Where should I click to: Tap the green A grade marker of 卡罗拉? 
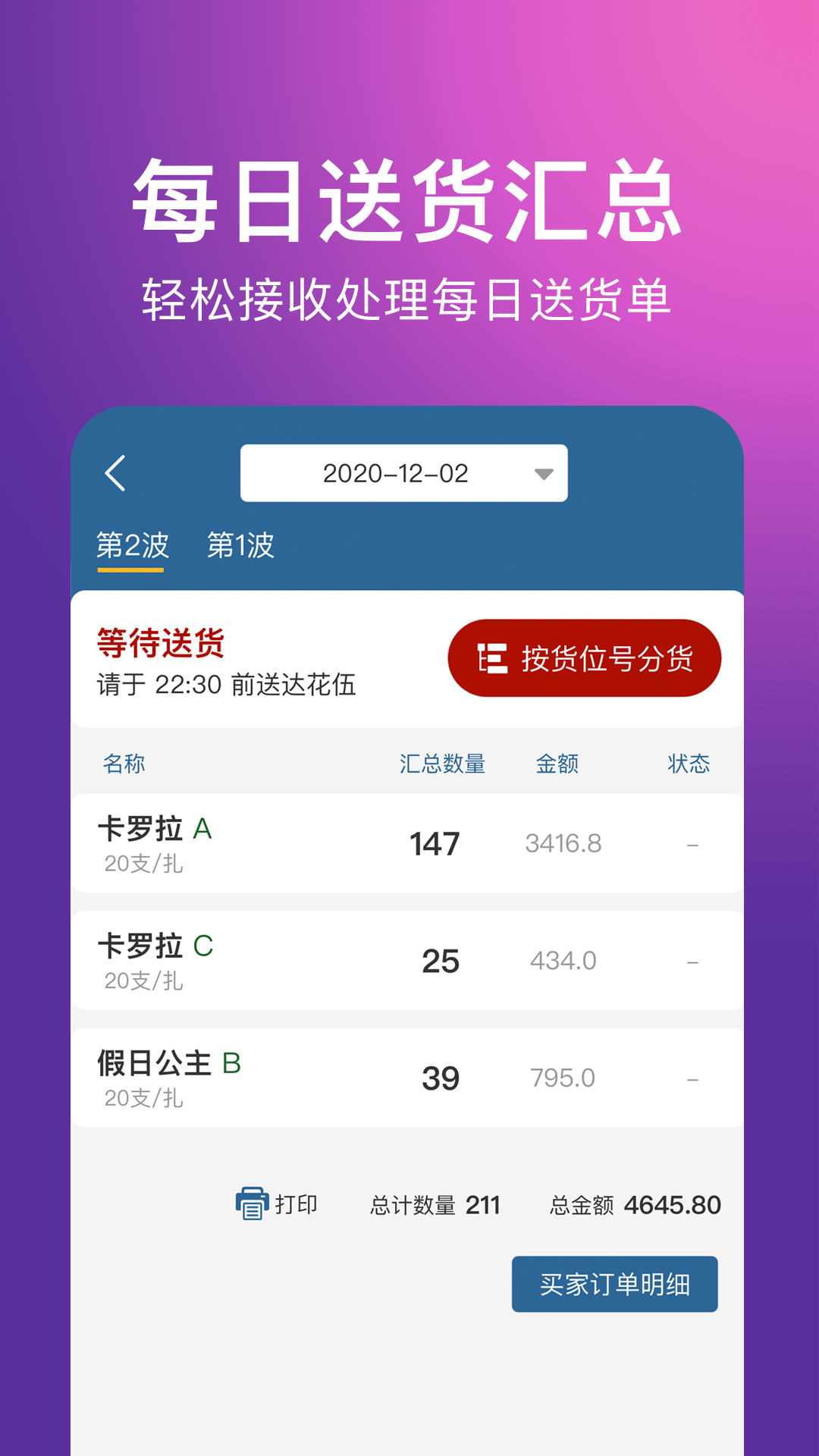click(201, 830)
